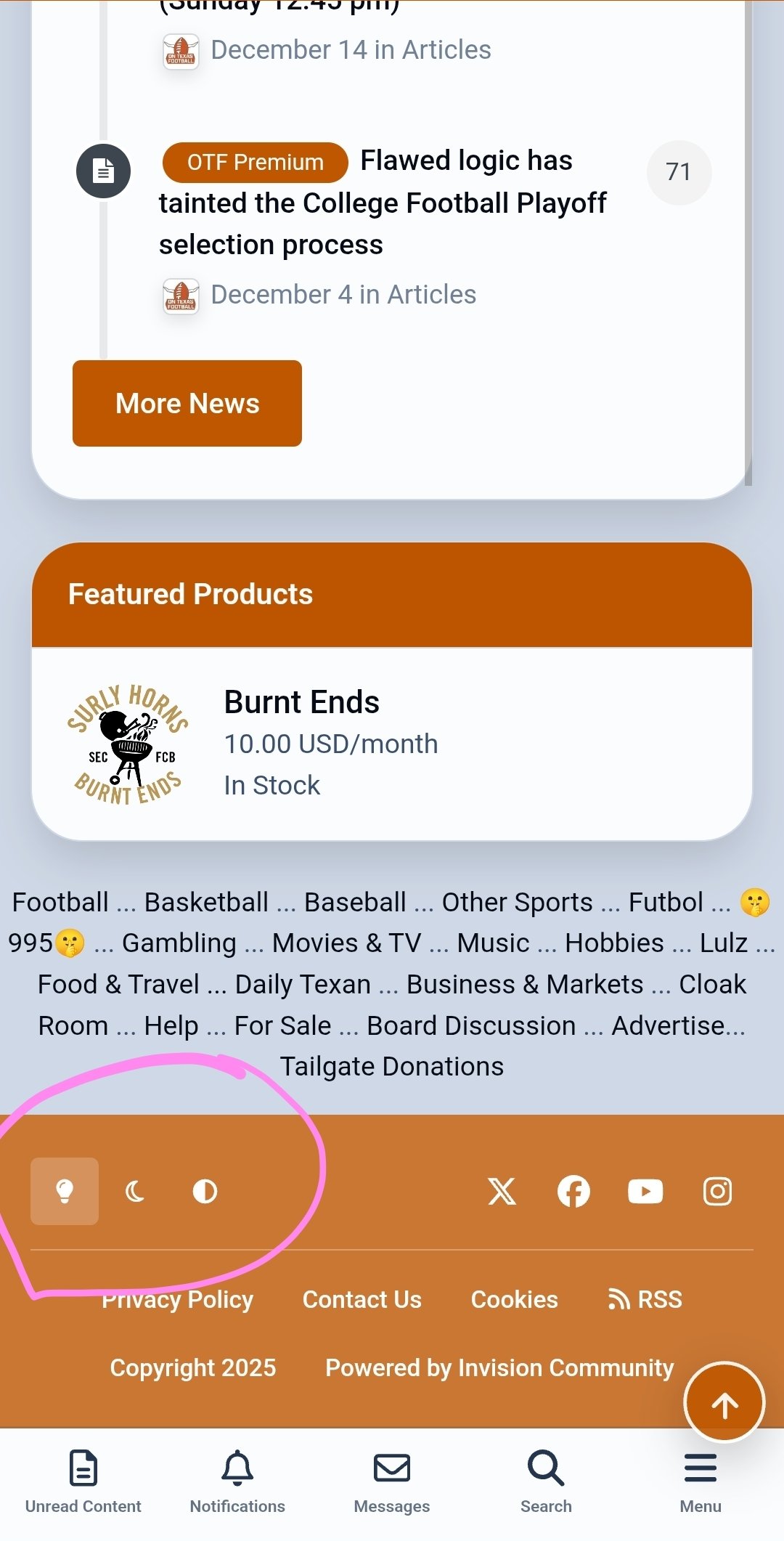Tap the More News button
The image size is (784, 1541).
coord(187,403)
